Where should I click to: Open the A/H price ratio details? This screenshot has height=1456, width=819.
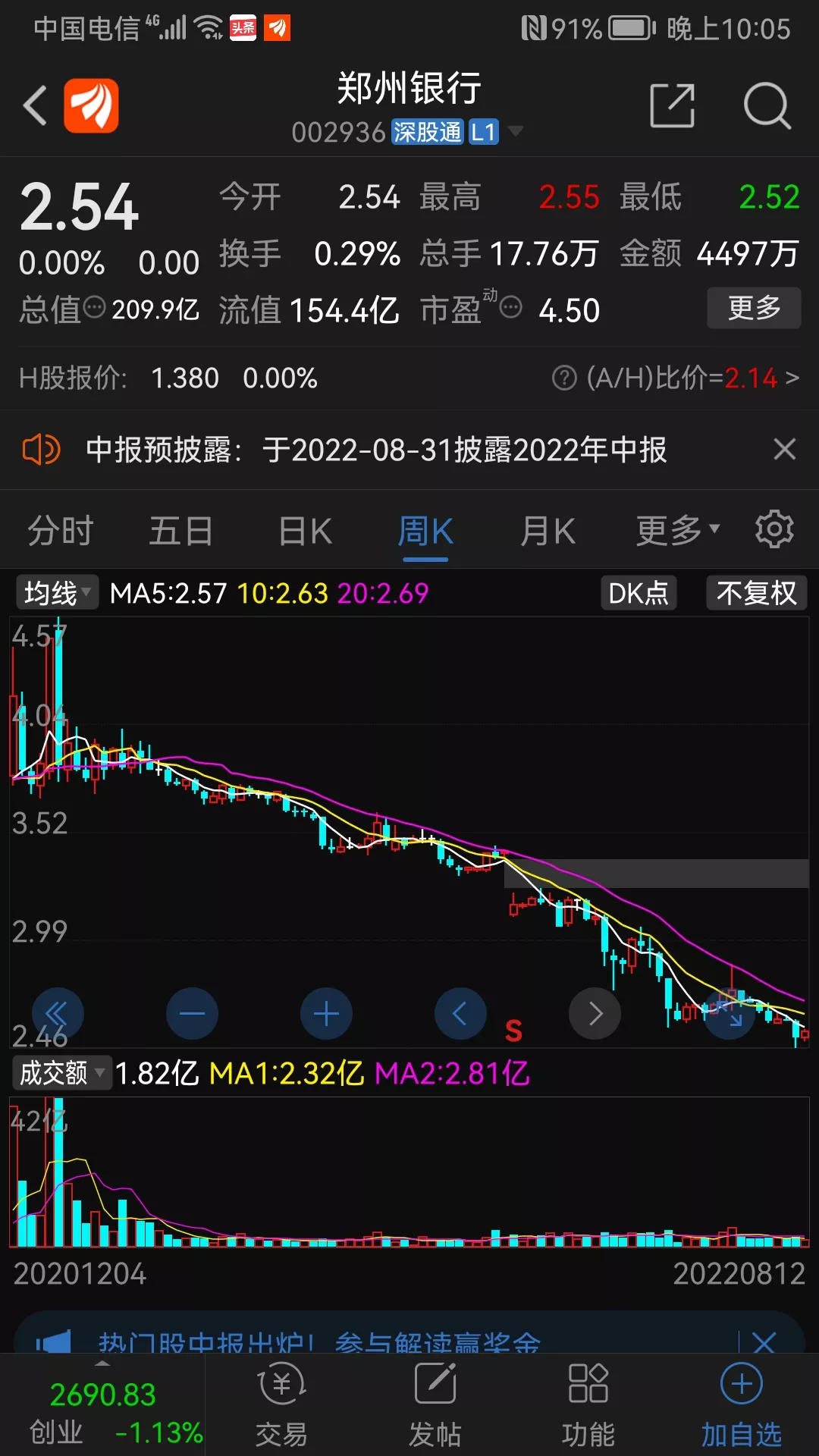[676, 378]
